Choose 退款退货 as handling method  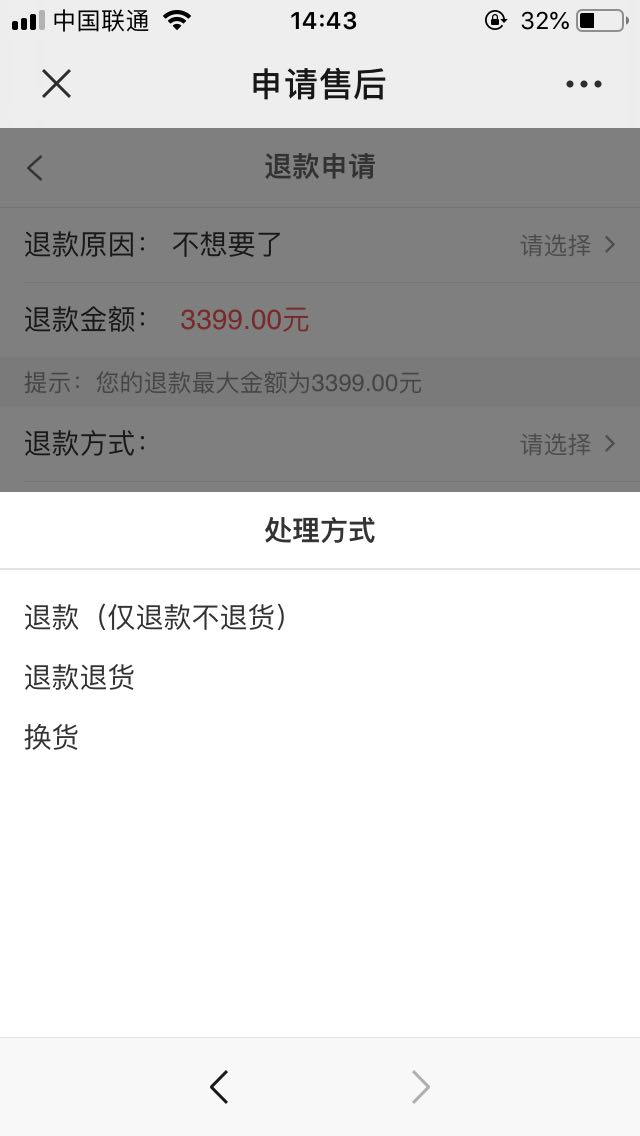80,678
